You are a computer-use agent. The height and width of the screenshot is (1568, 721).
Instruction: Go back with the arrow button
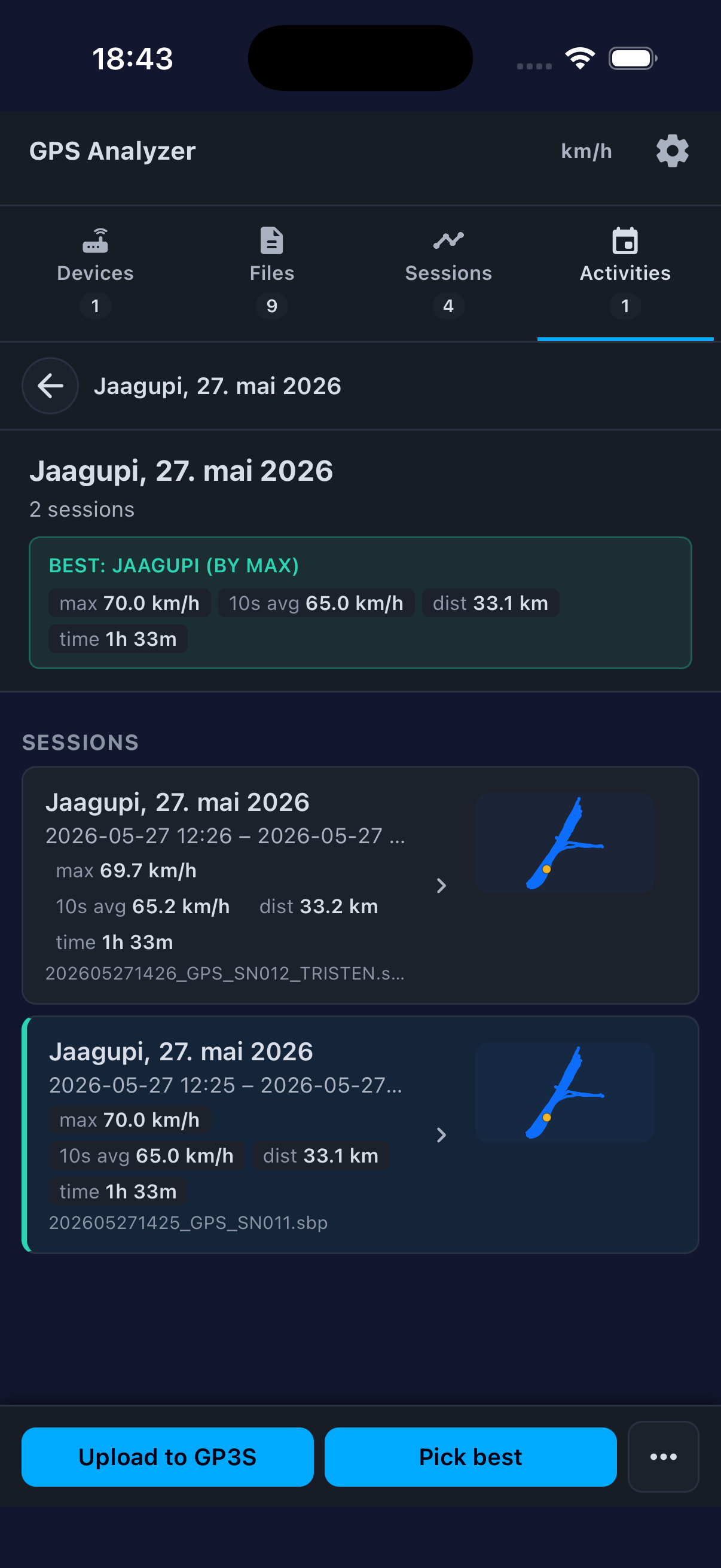click(50, 386)
